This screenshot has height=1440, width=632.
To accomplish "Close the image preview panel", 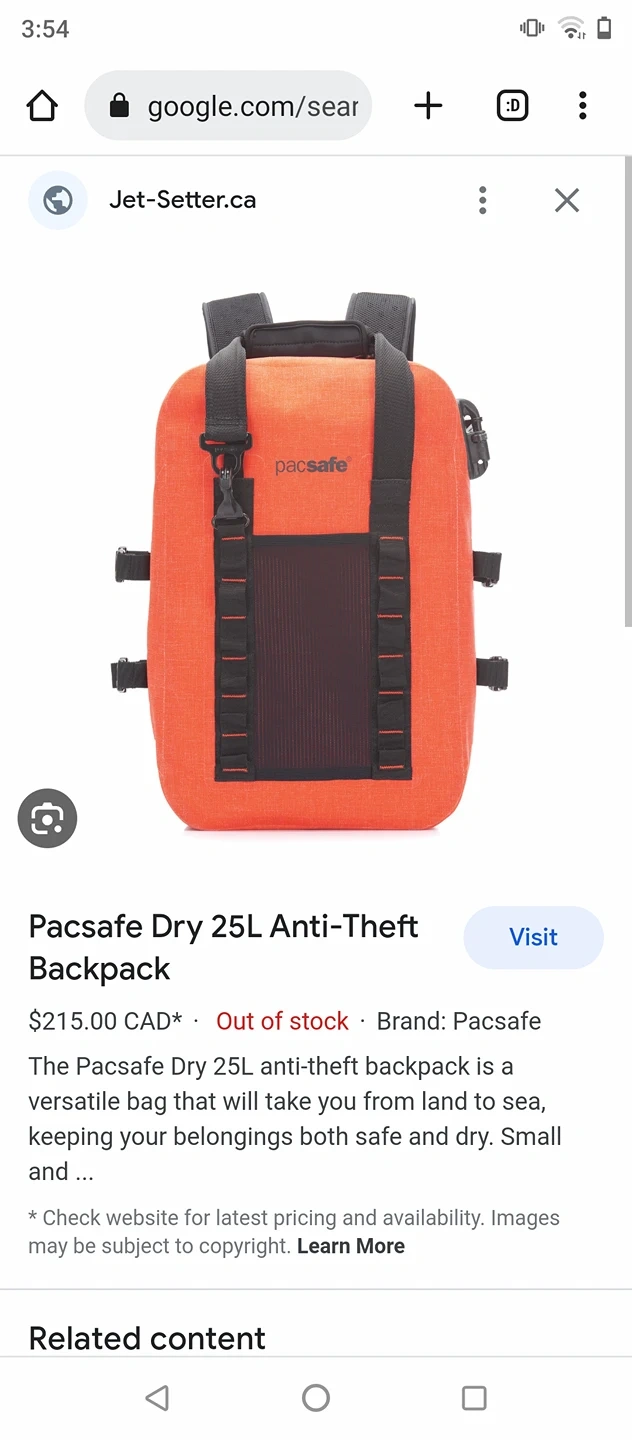I will pyautogui.click(x=567, y=200).
